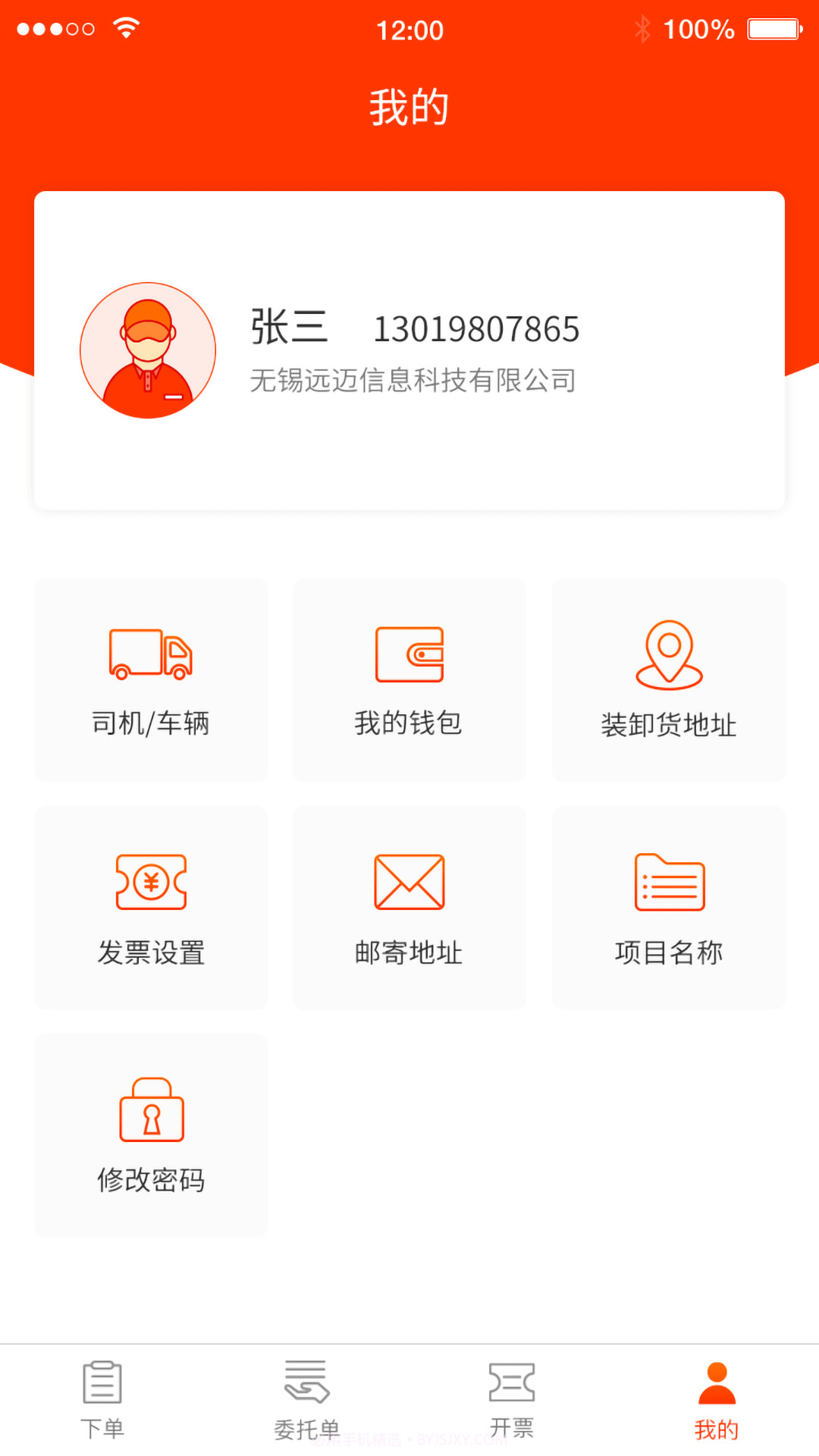Open 修改密码 lock icon
This screenshot has height=1456, width=819.
(150, 1109)
